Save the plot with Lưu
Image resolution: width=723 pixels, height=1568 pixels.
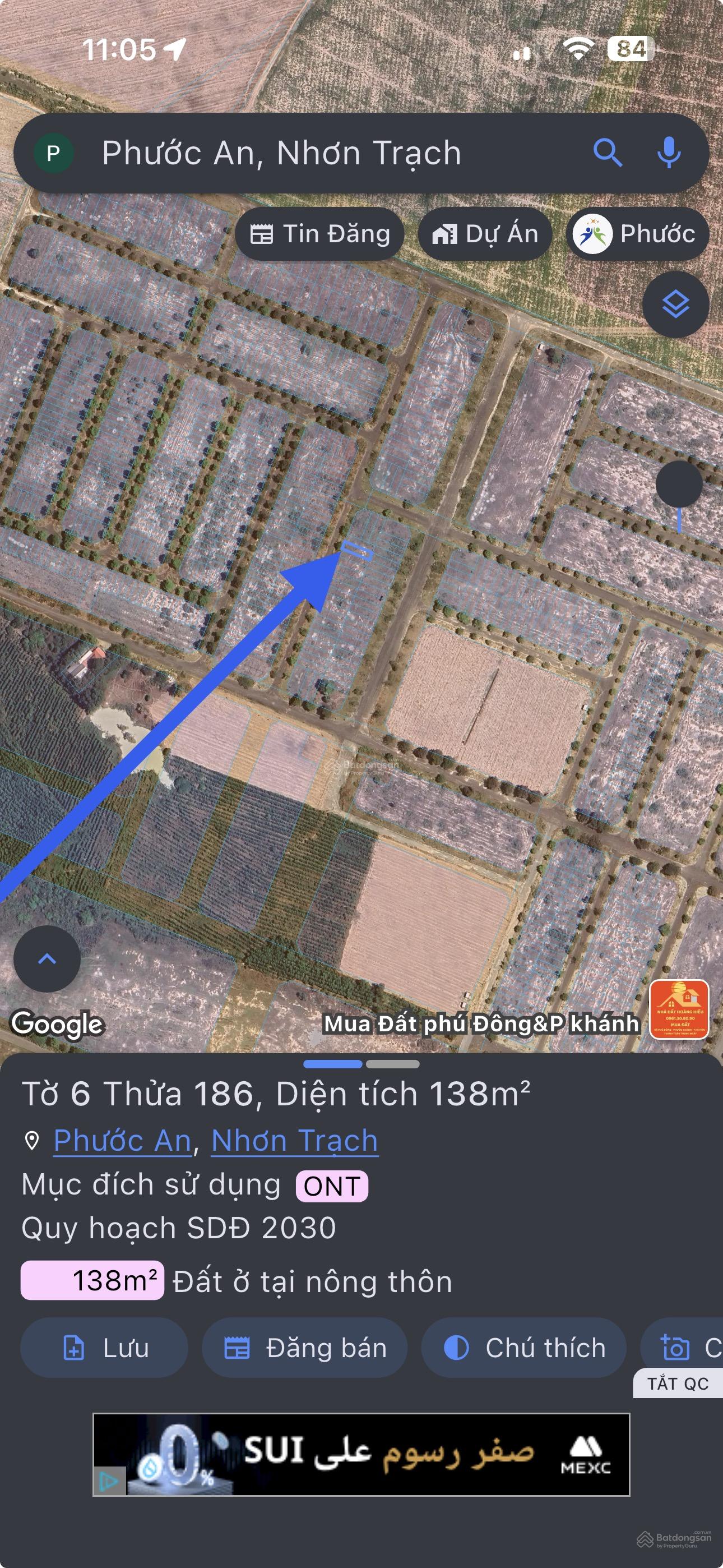pos(105,1348)
